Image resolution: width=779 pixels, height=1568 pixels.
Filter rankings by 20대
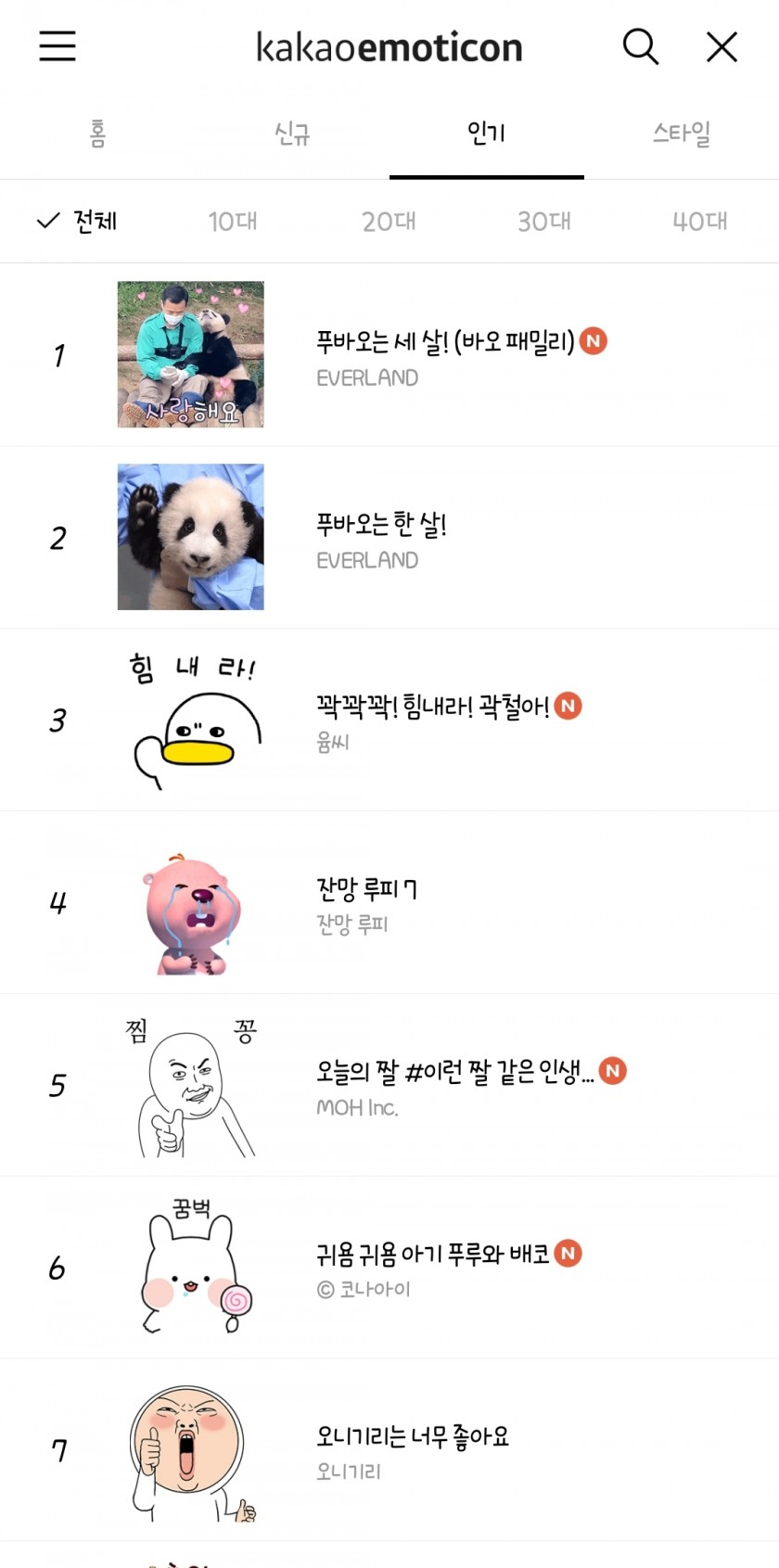coord(389,221)
